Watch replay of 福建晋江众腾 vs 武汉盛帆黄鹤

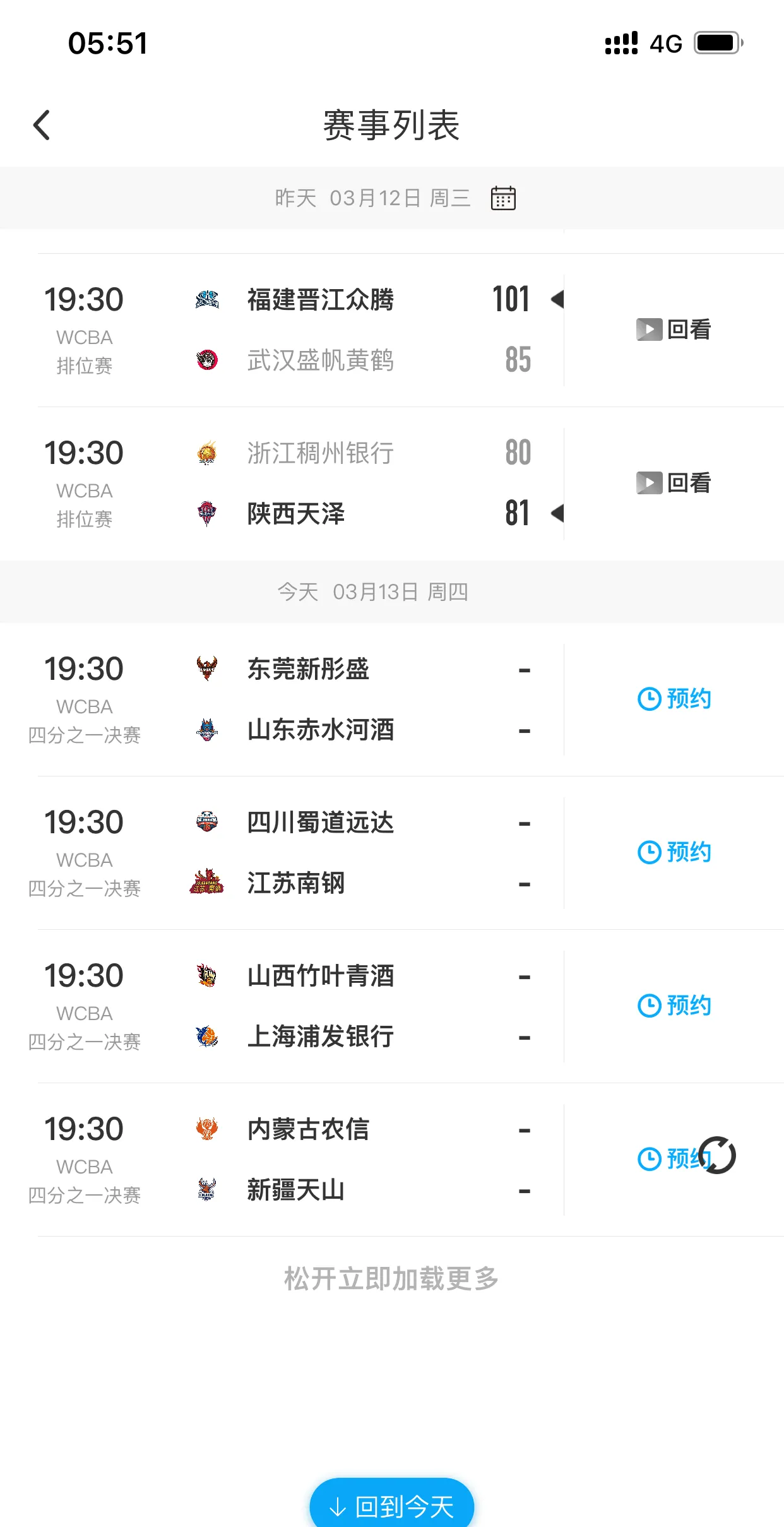tap(673, 330)
